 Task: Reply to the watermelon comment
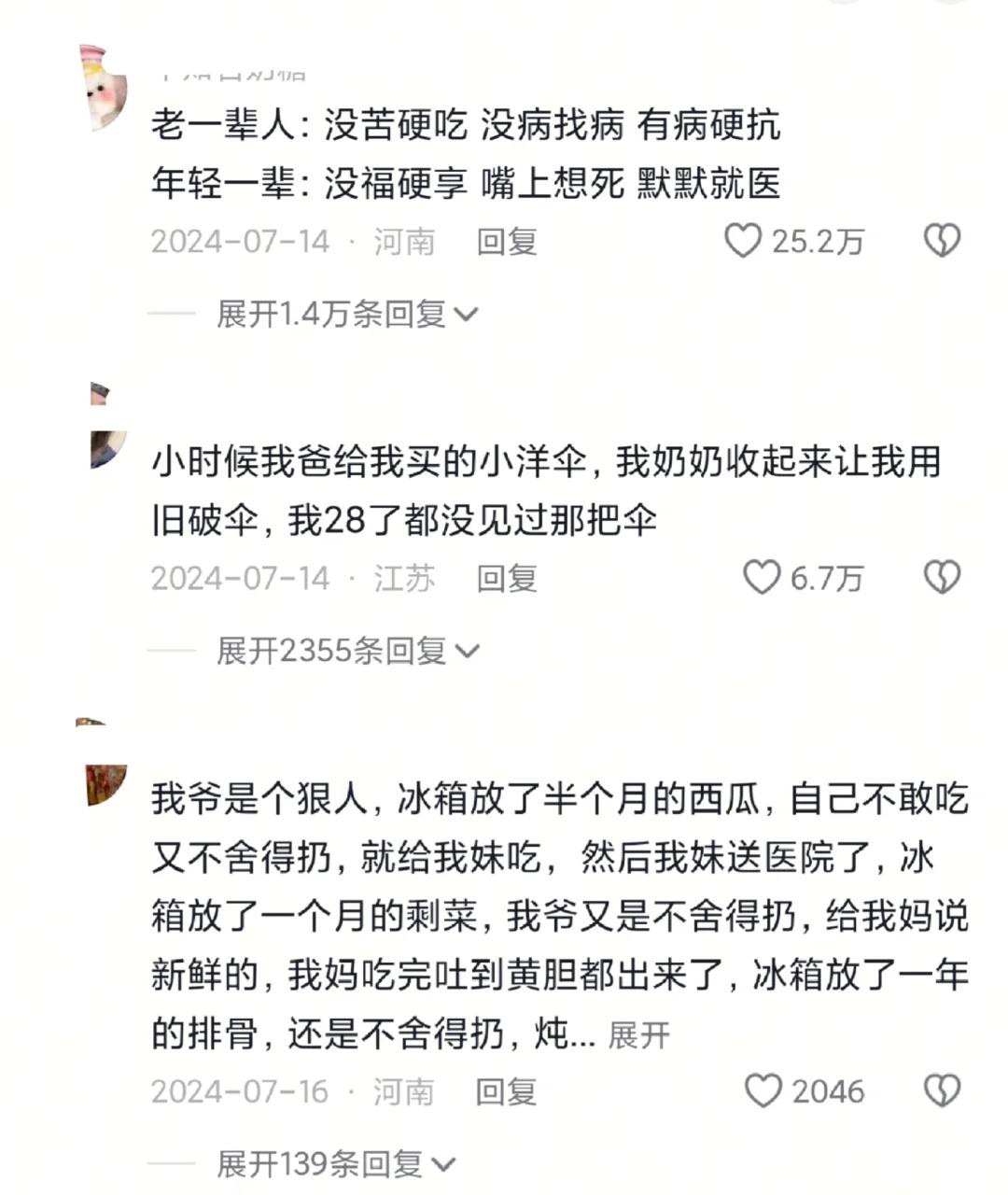505,1090
